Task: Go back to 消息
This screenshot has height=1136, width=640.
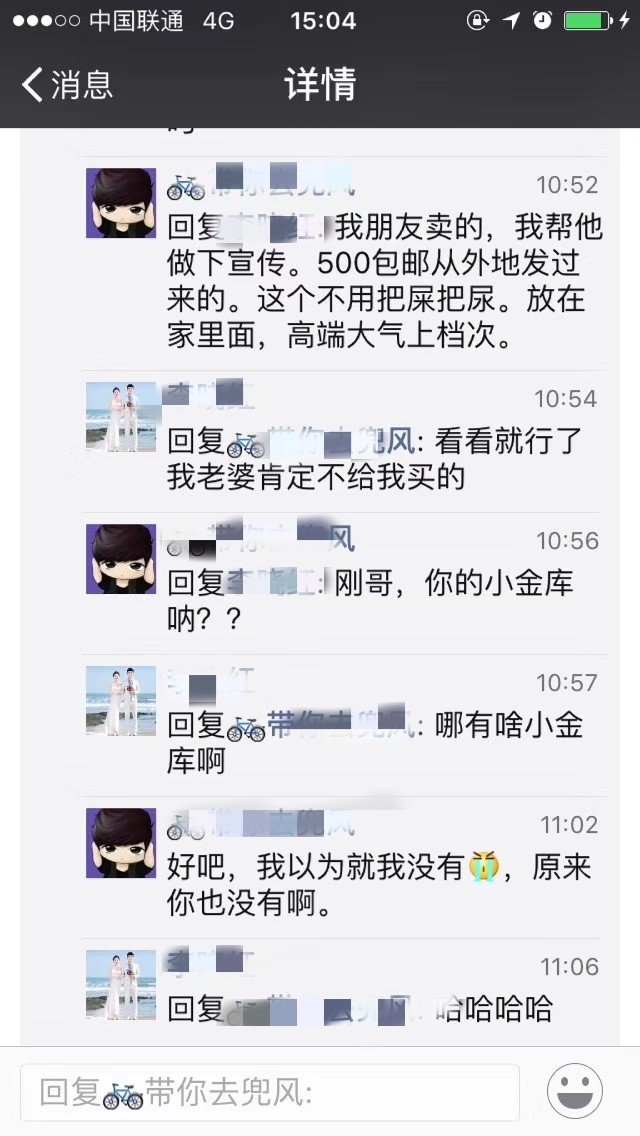Action: tap(67, 85)
